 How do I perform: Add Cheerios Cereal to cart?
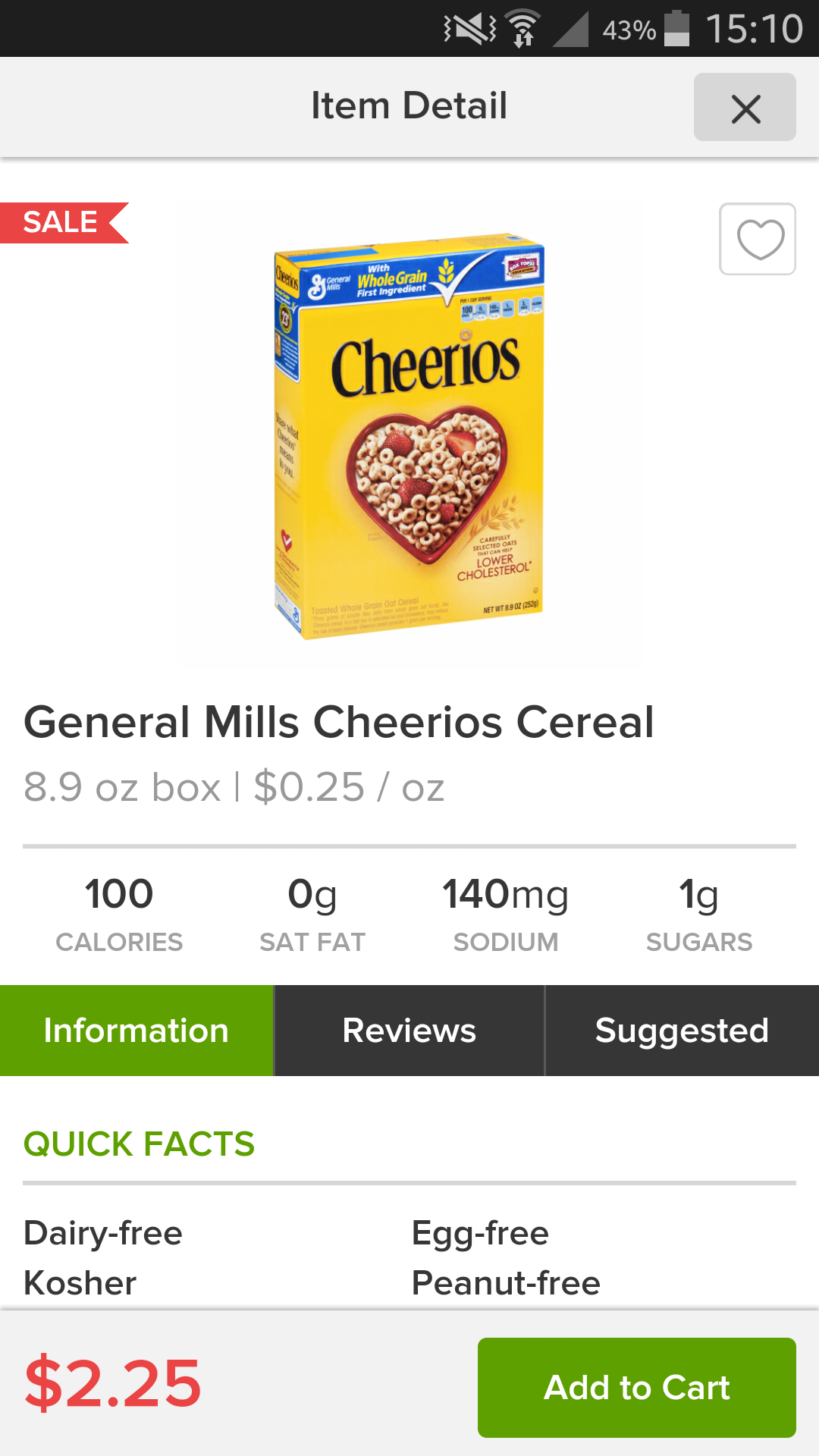(636, 1387)
